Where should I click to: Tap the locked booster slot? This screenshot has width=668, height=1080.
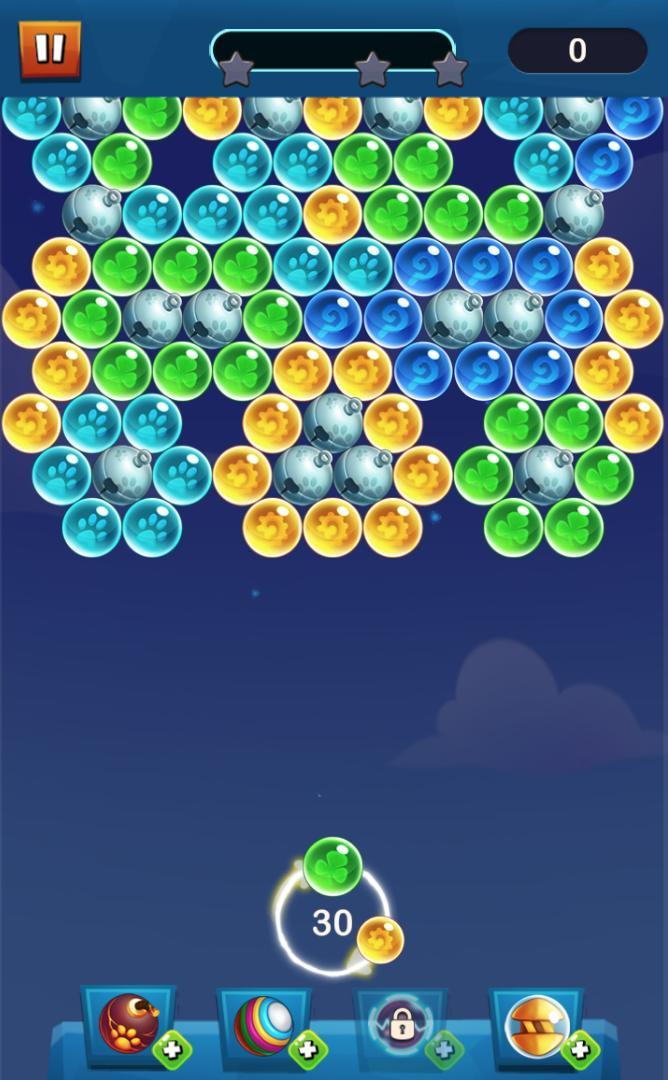pyautogui.click(x=401, y=1025)
